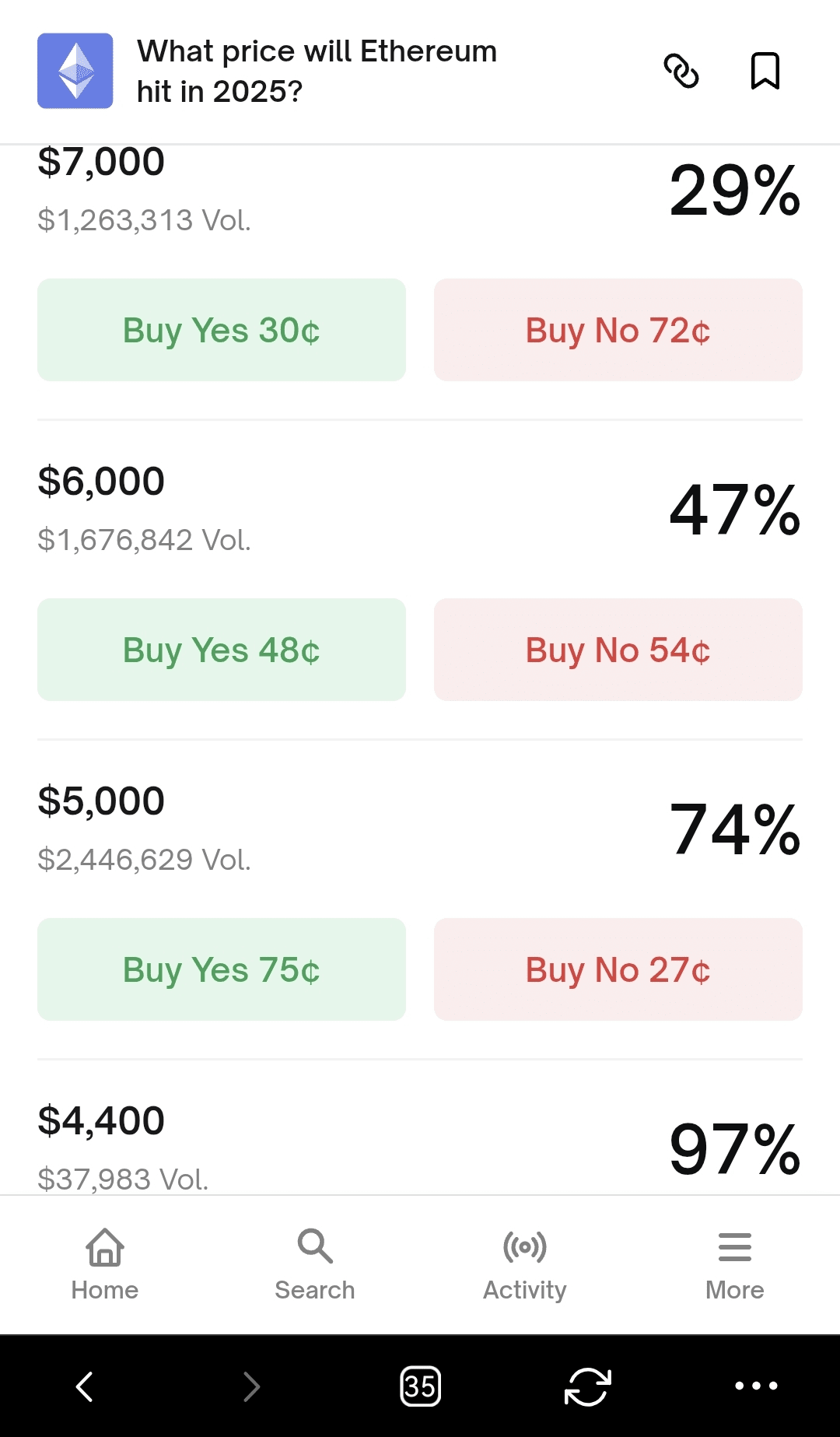
Task: Choose Buy Yes 75¢ for $5,000
Action: click(x=222, y=969)
